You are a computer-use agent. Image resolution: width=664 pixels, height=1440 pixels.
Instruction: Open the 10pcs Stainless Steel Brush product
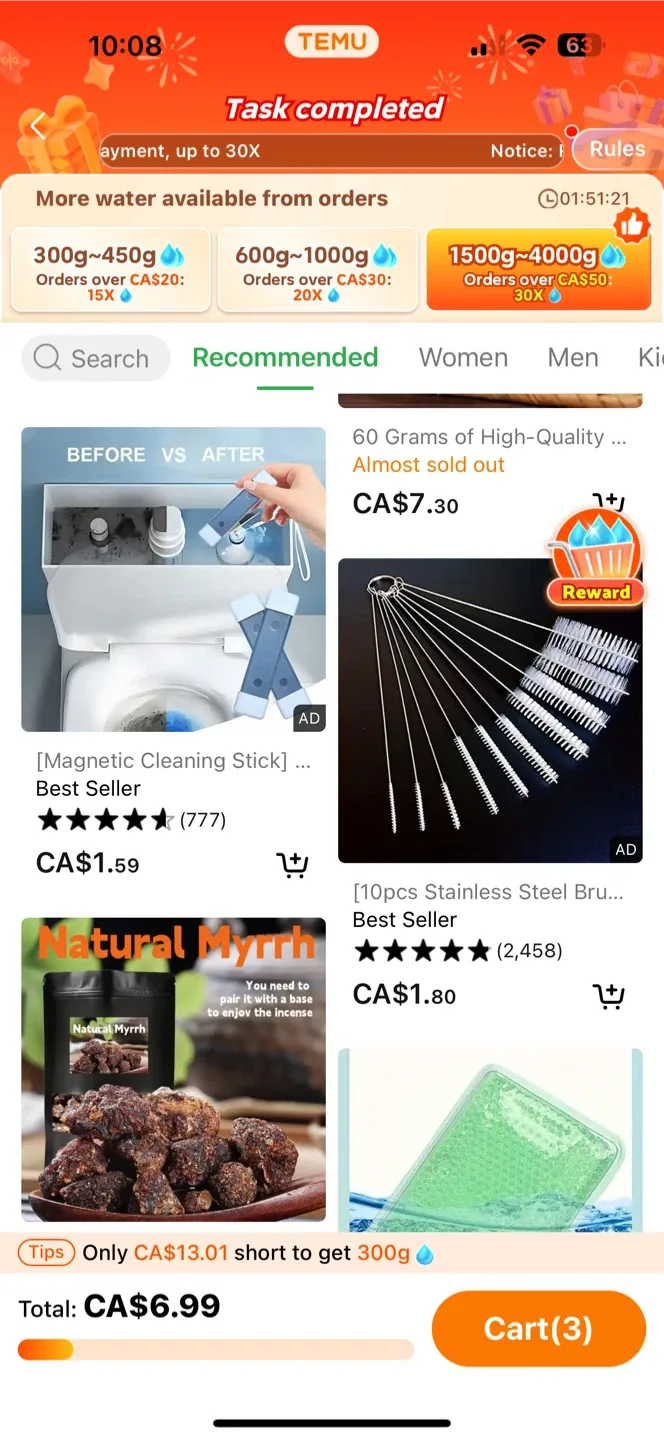[x=490, y=710]
